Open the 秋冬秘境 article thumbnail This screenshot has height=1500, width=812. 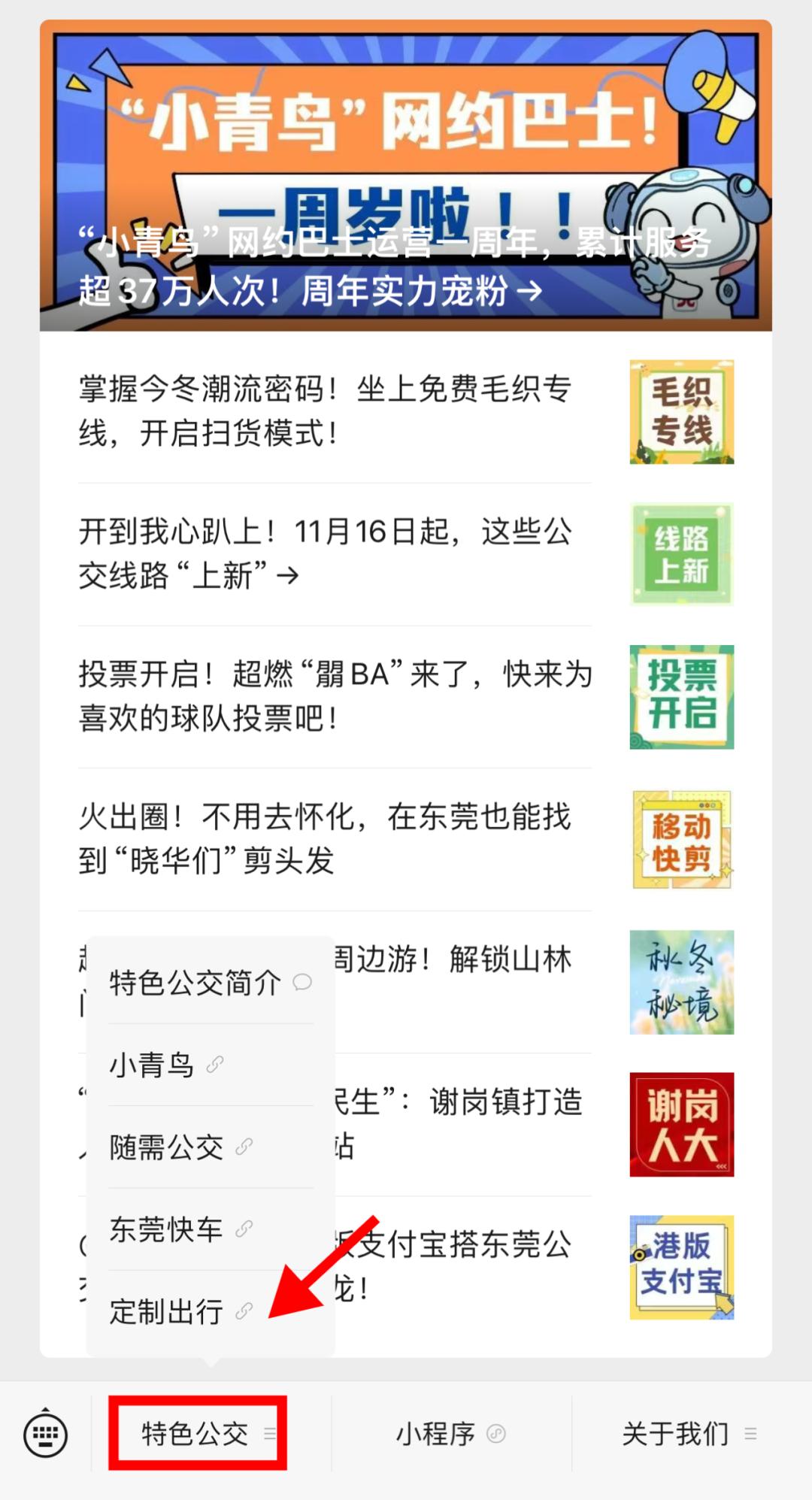681,982
